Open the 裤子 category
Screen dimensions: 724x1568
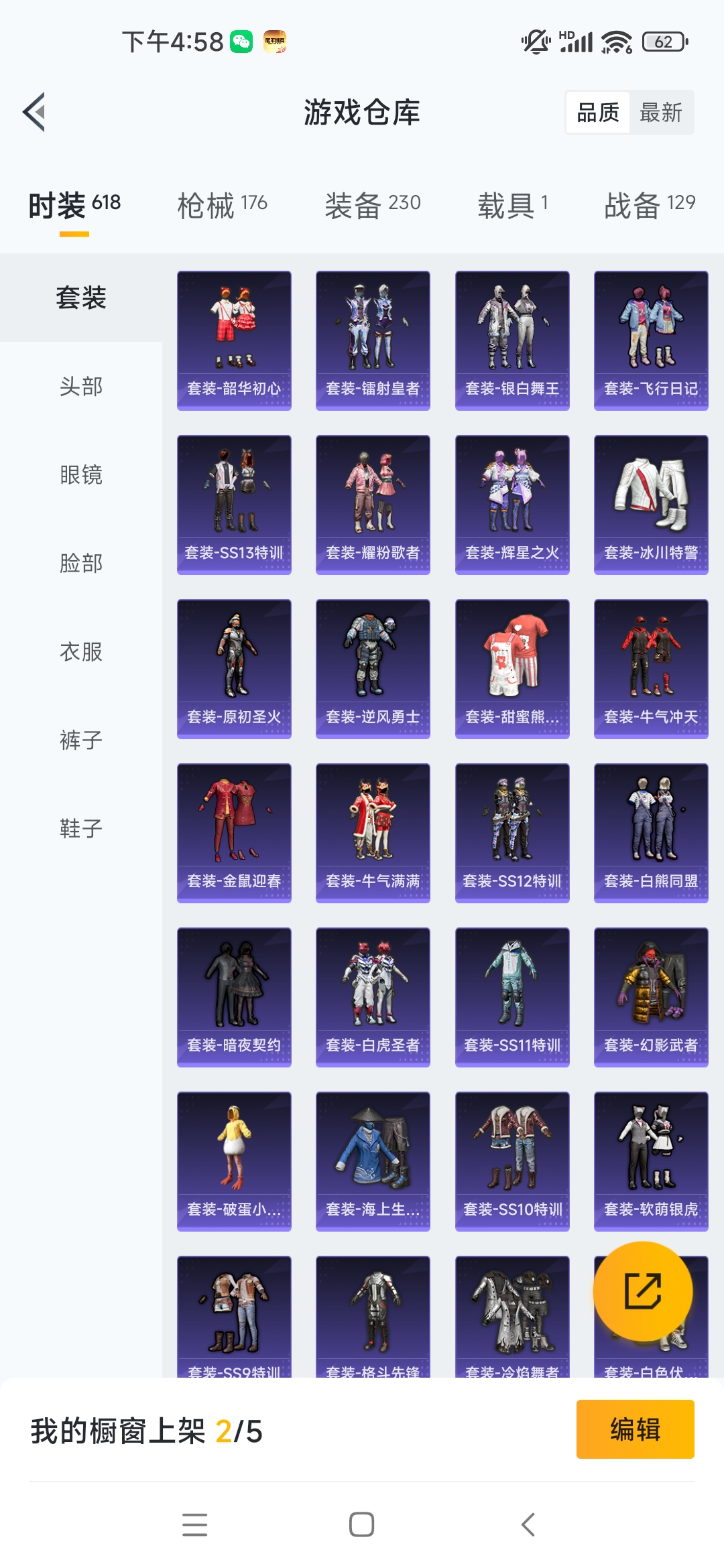(81, 740)
